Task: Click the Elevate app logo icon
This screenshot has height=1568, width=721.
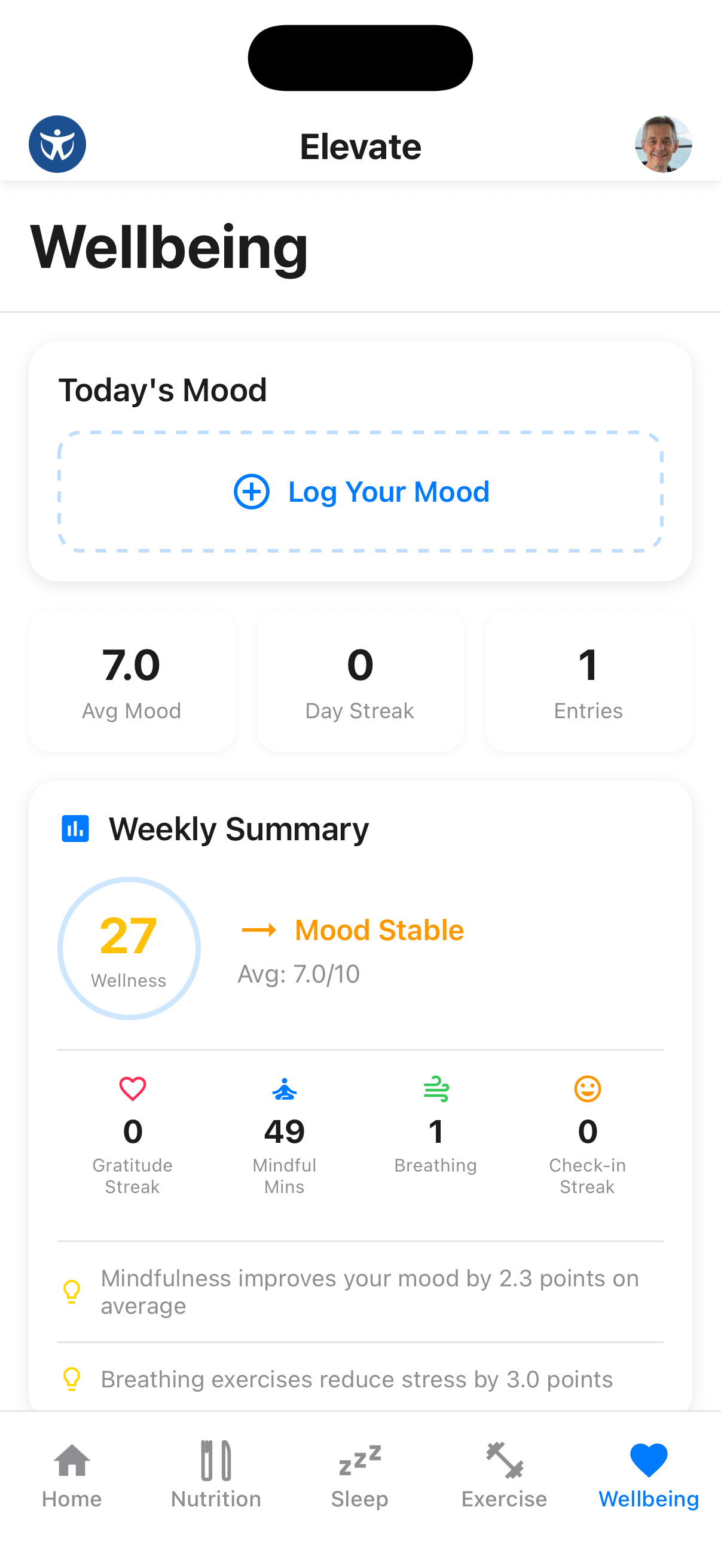Action: [x=57, y=144]
